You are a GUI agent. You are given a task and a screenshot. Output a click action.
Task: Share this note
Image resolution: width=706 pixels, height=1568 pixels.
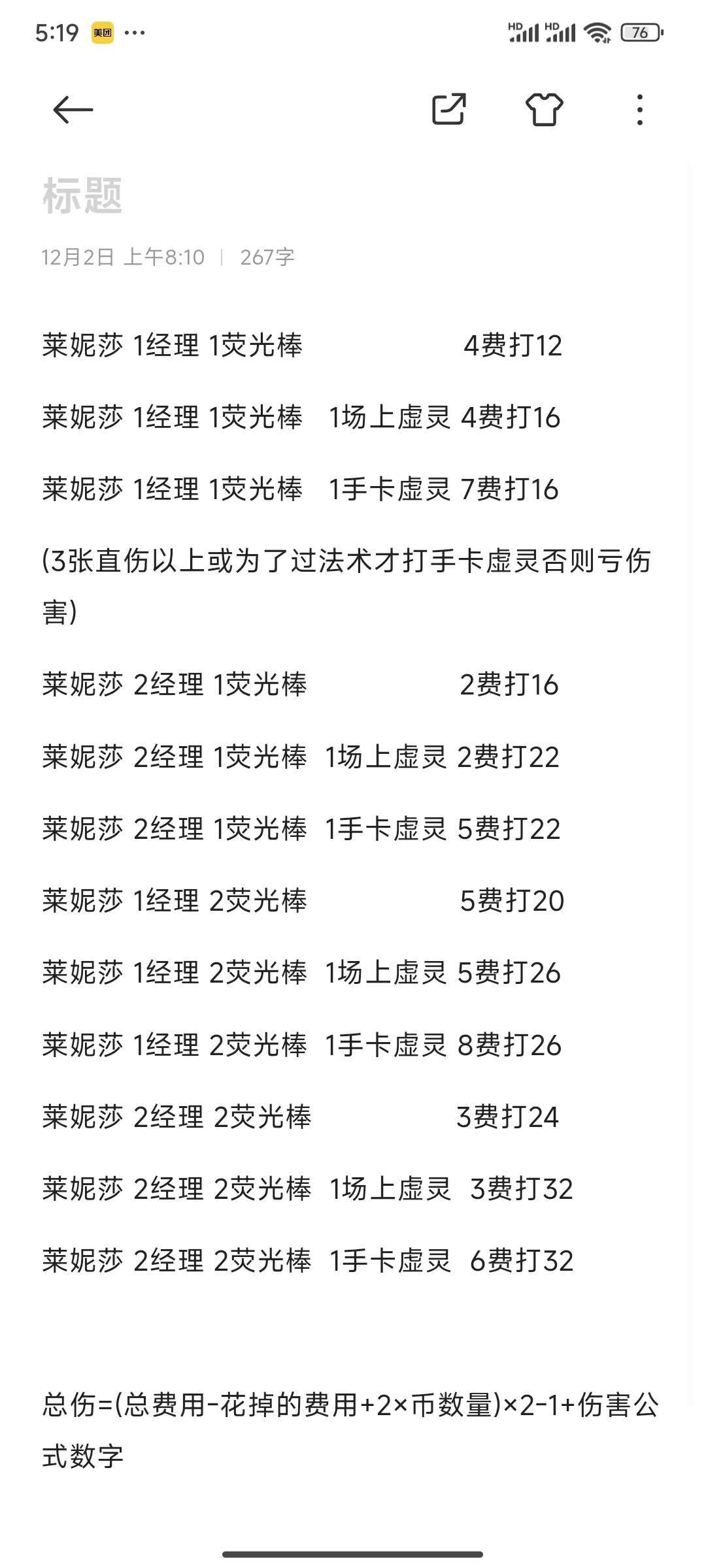(449, 108)
